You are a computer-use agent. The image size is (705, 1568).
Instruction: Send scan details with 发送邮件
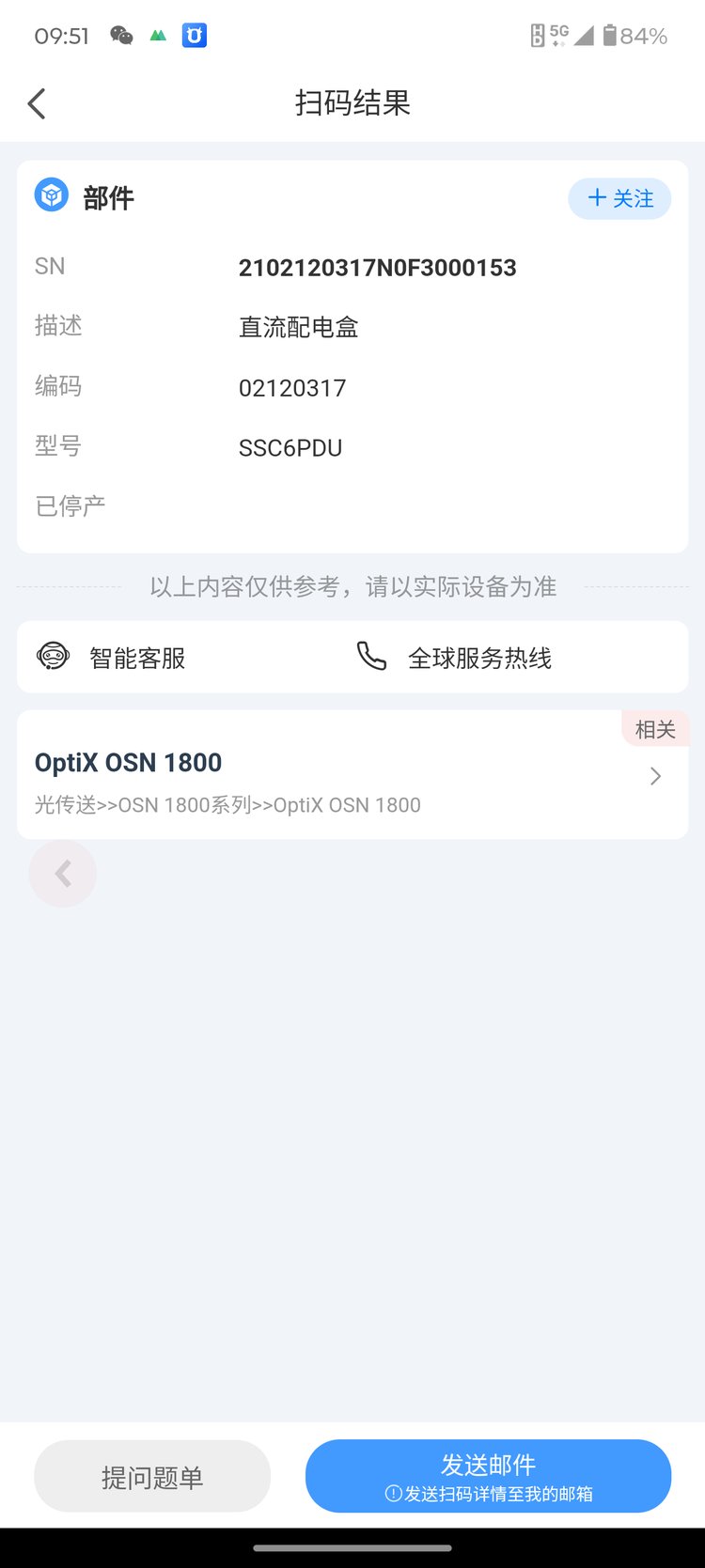point(488,1476)
